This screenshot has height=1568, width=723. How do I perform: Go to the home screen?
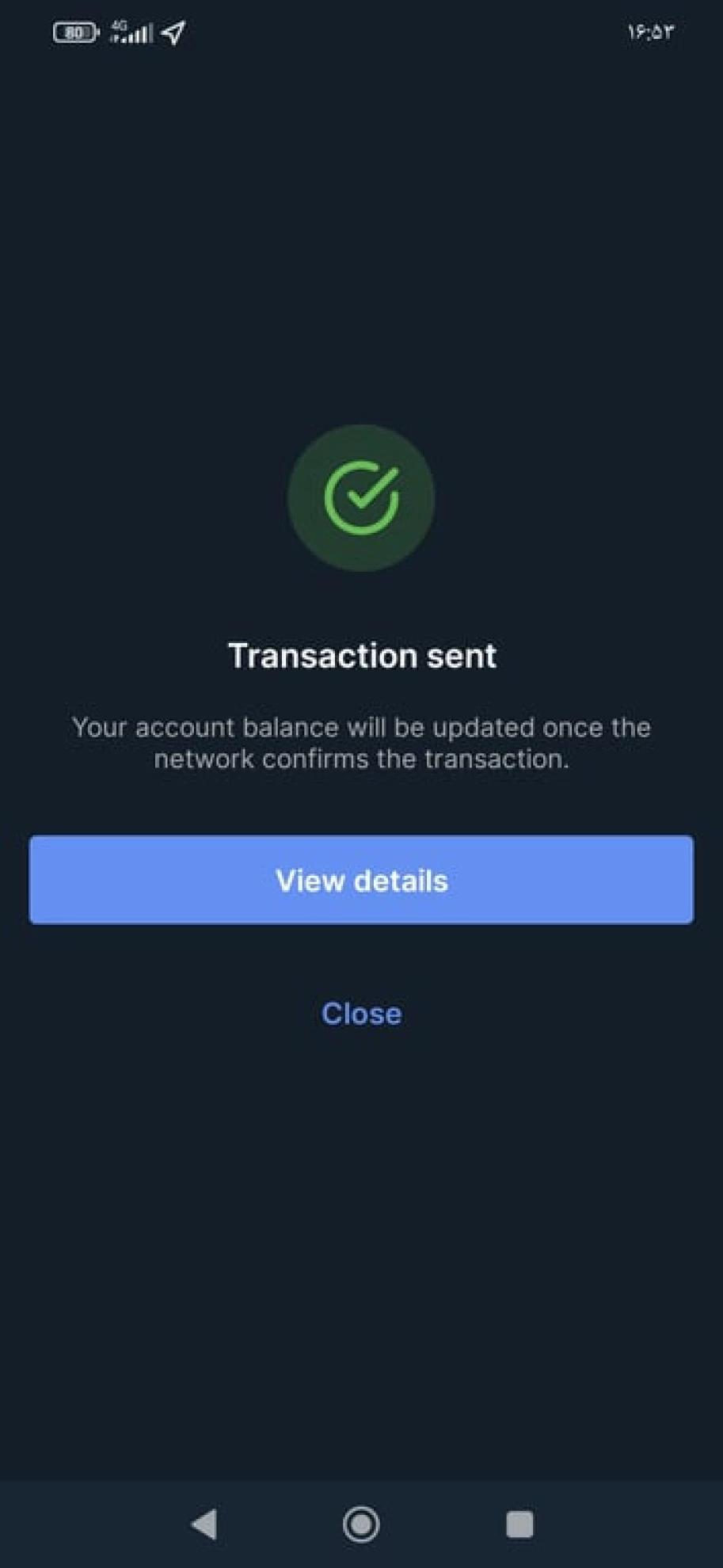(x=361, y=1524)
